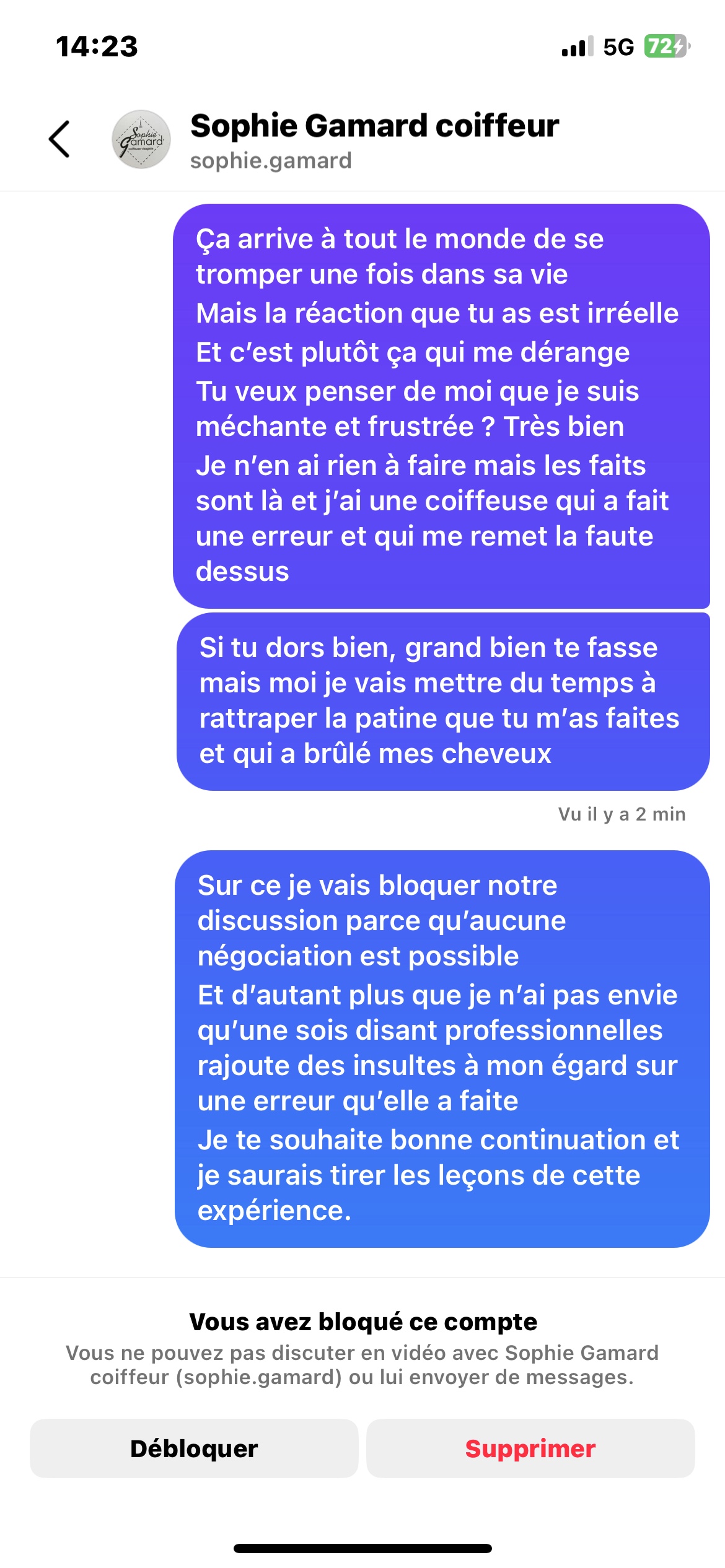
Task: Delete the conversation with Supprimer
Action: [530, 1448]
